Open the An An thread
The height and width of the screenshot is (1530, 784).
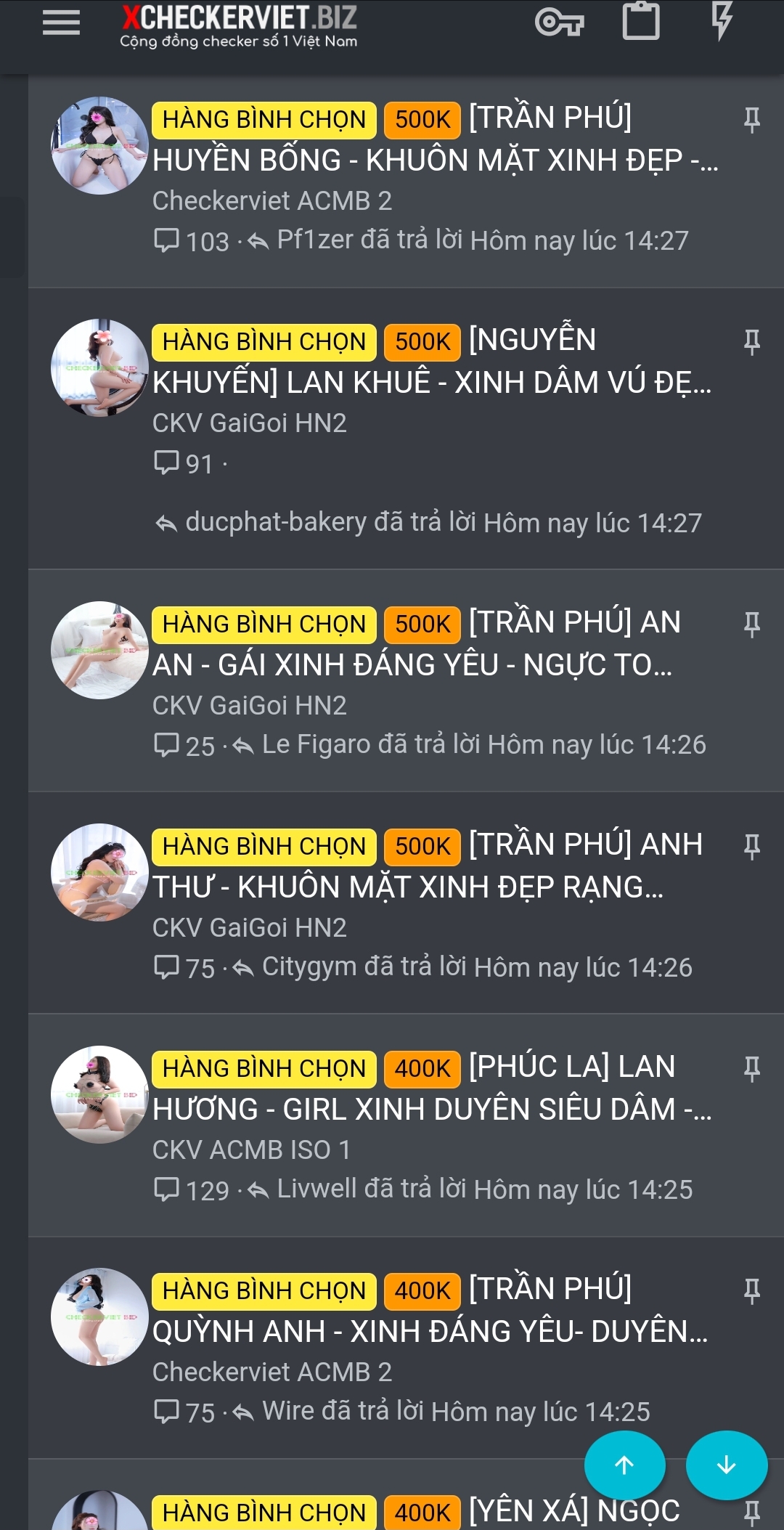412,665
